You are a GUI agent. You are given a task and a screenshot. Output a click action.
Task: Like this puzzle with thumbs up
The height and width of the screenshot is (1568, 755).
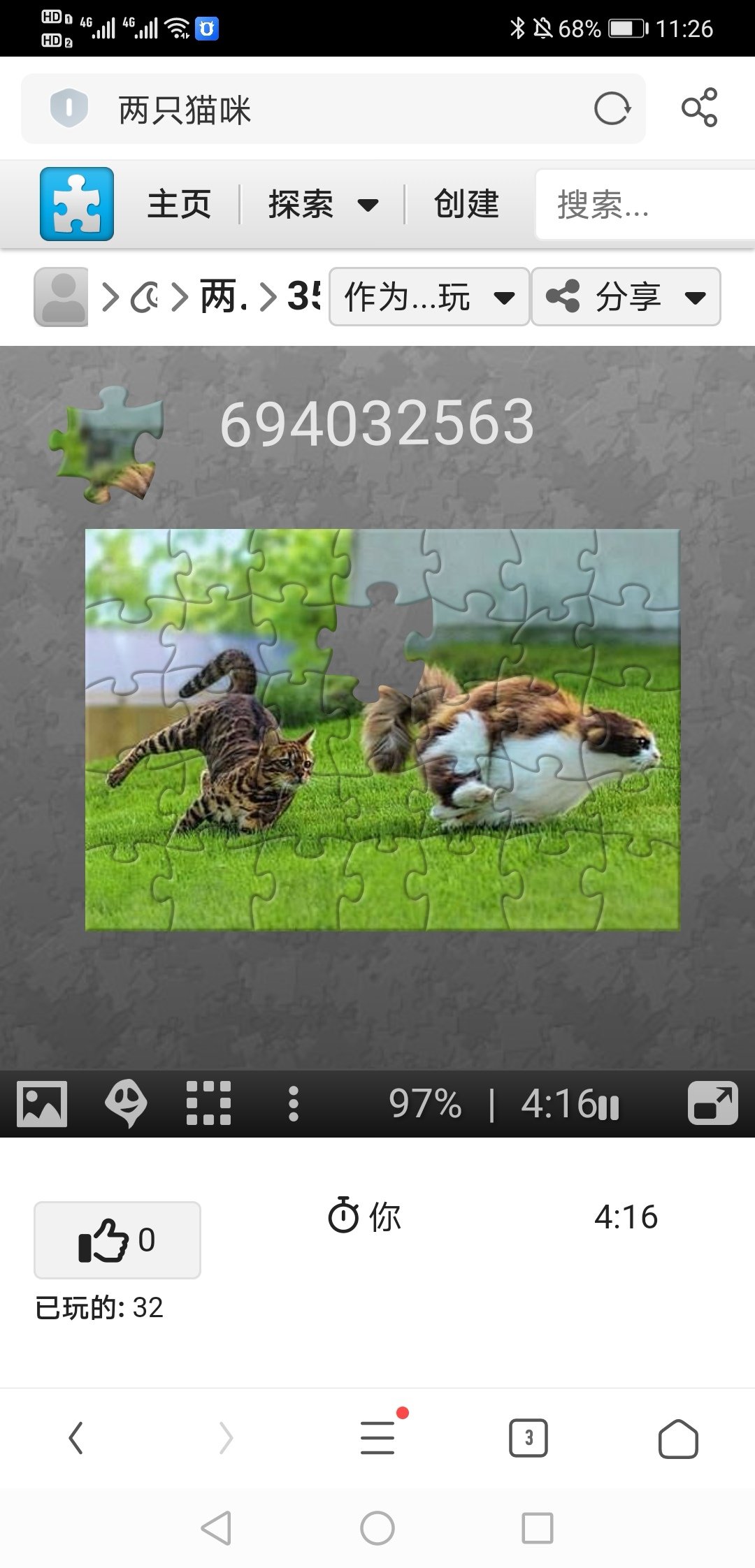click(117, 1240)
